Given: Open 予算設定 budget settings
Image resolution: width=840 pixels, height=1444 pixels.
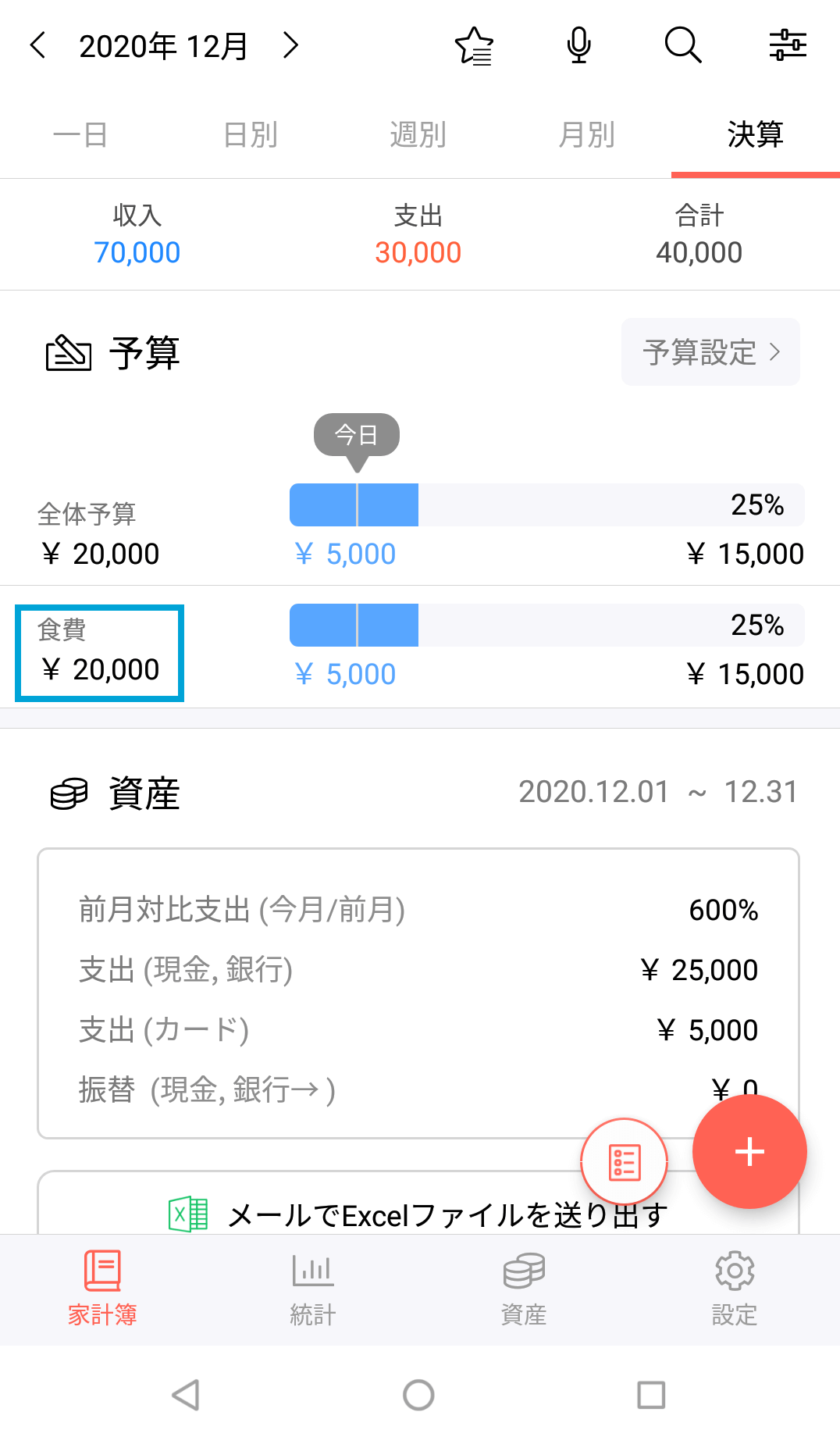Looking at the screenshot, I should click(x=710, y=352).
